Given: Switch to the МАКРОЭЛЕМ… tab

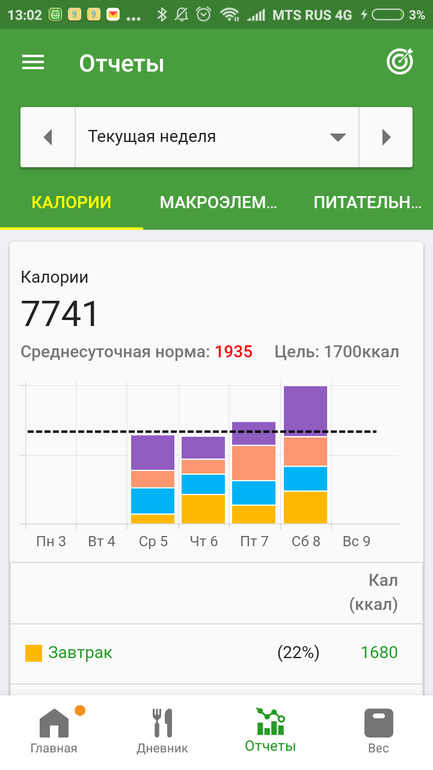Looking at the screenshot, I should pos(218,202).
